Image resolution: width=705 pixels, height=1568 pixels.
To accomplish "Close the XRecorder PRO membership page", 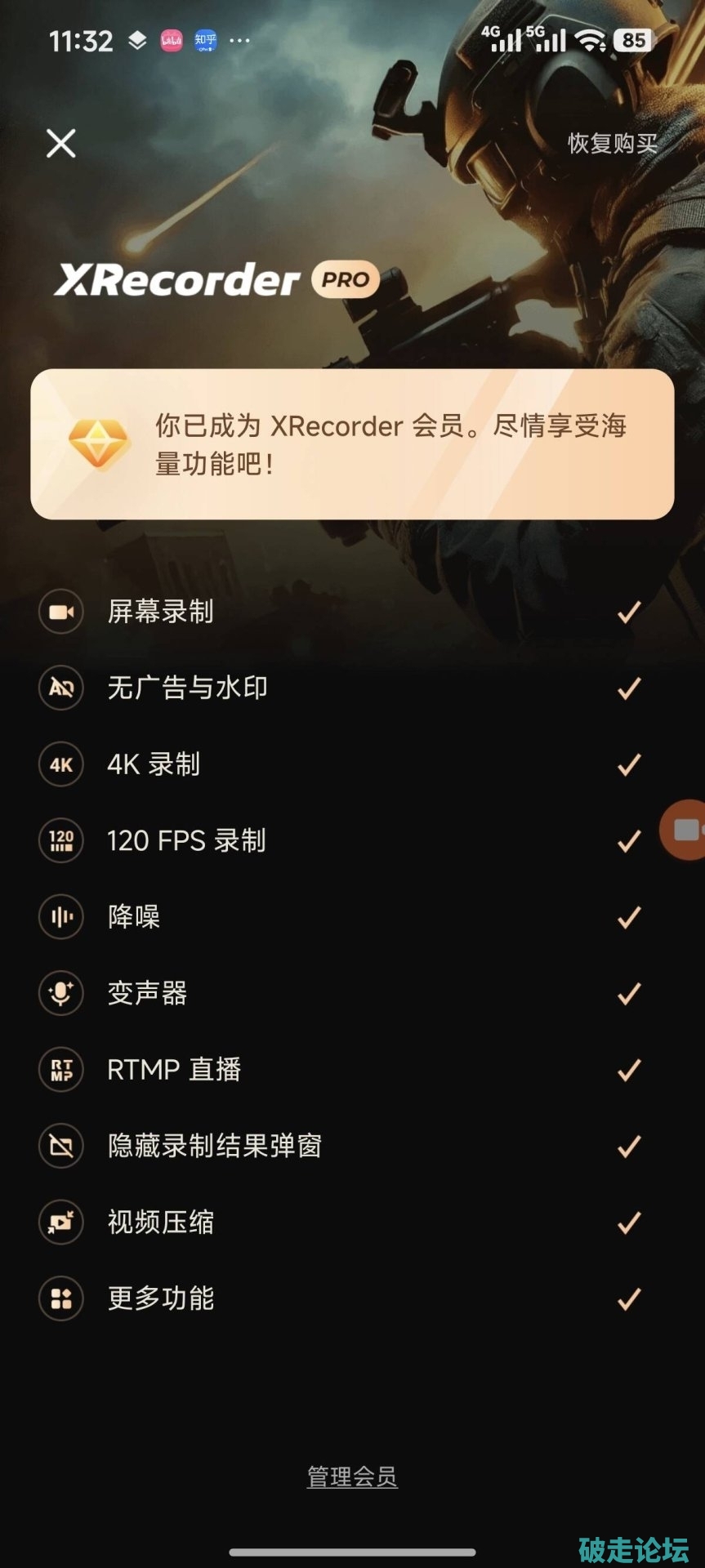I will pyautogui.click(x=61, y=144).
